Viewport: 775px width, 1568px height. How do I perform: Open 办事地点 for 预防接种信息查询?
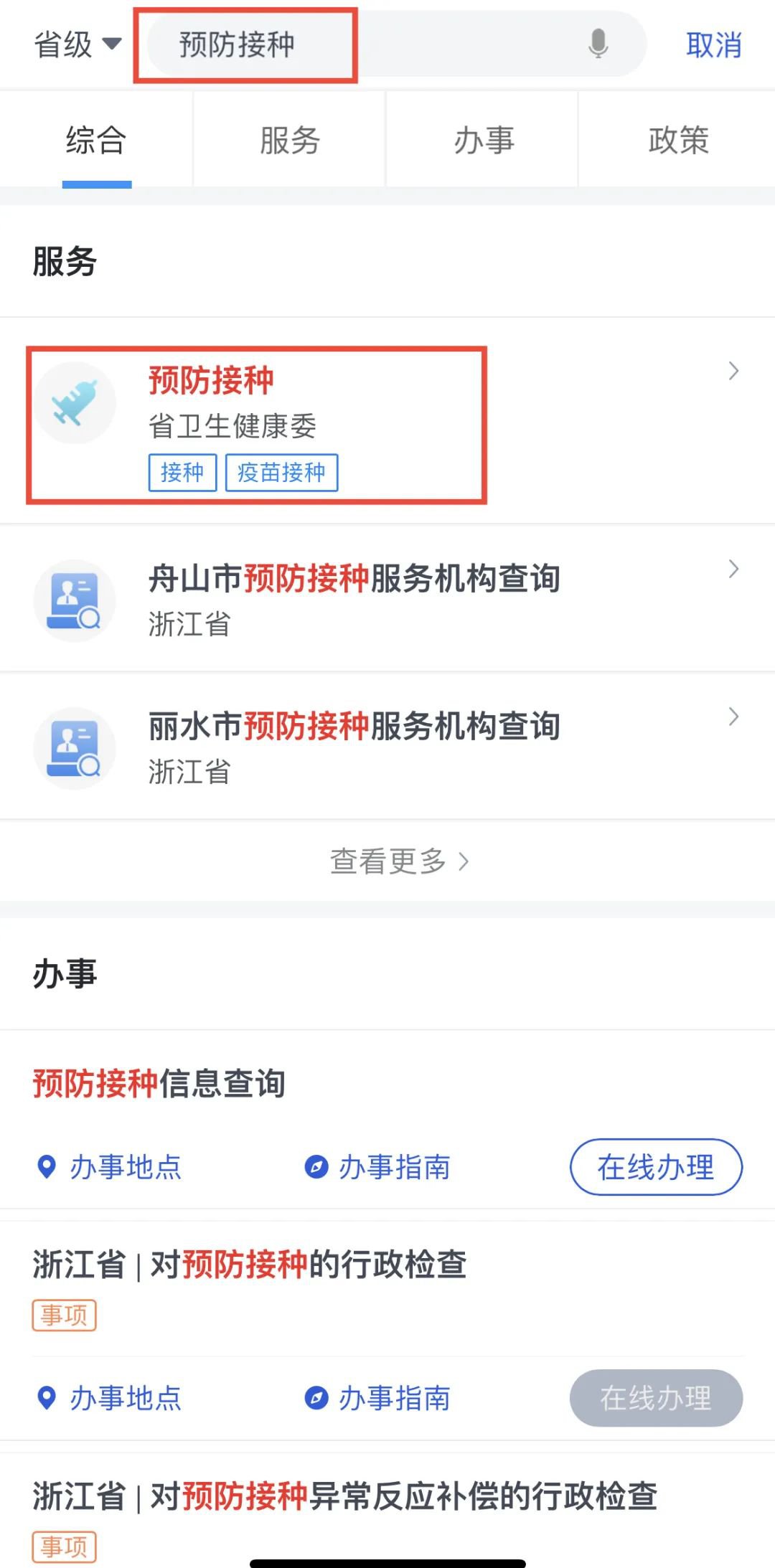110,1167
